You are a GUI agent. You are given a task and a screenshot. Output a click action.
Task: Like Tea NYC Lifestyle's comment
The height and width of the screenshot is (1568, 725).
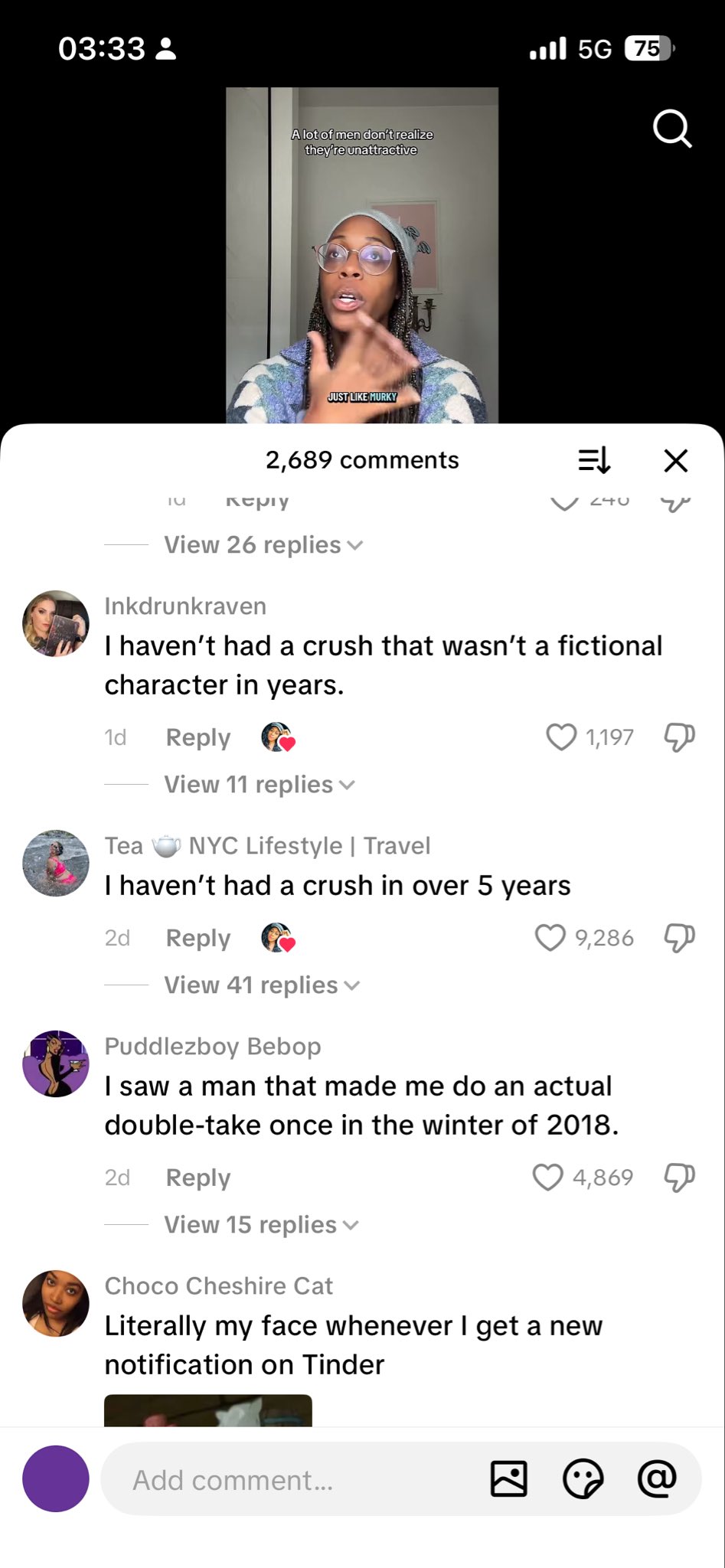click(550, 937)
